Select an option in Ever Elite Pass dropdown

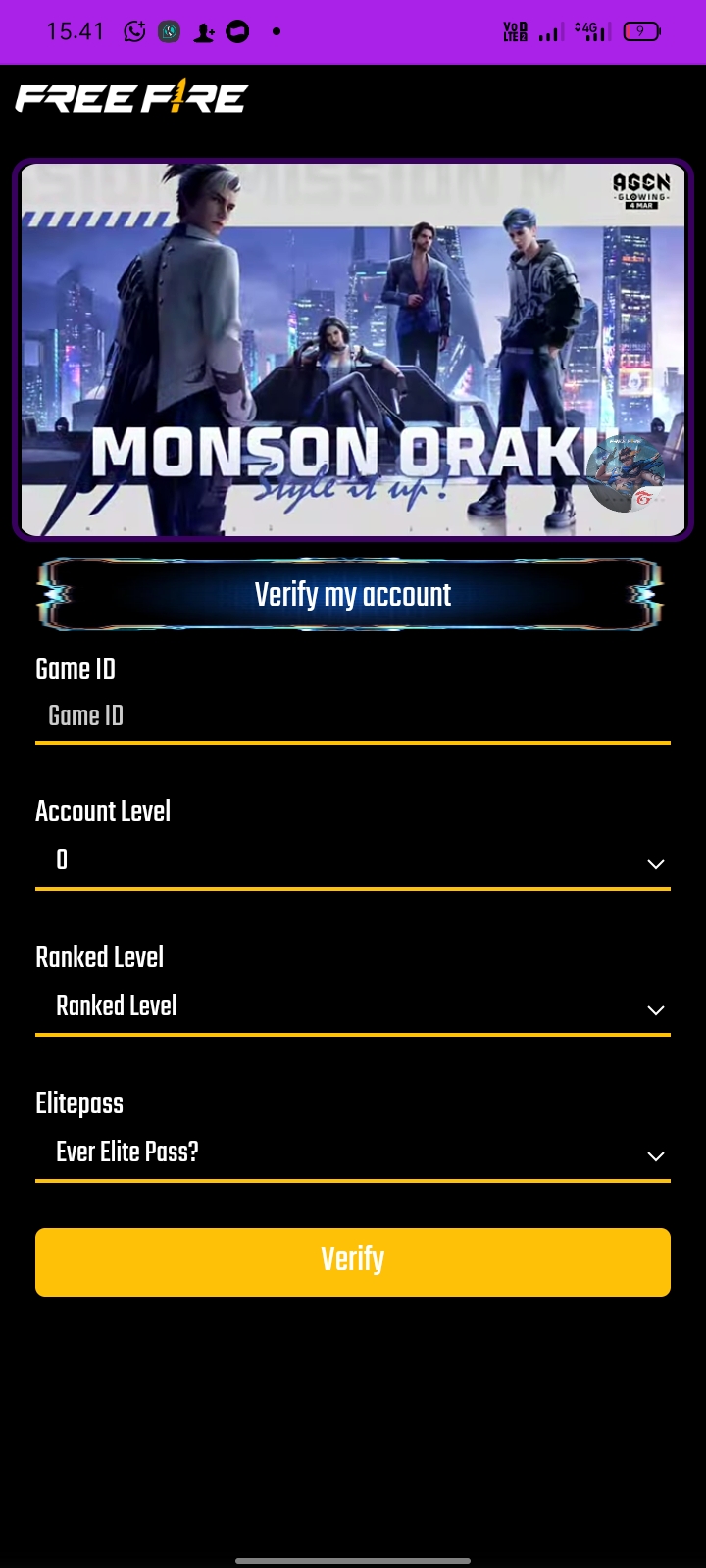[x=353, y=1152]
